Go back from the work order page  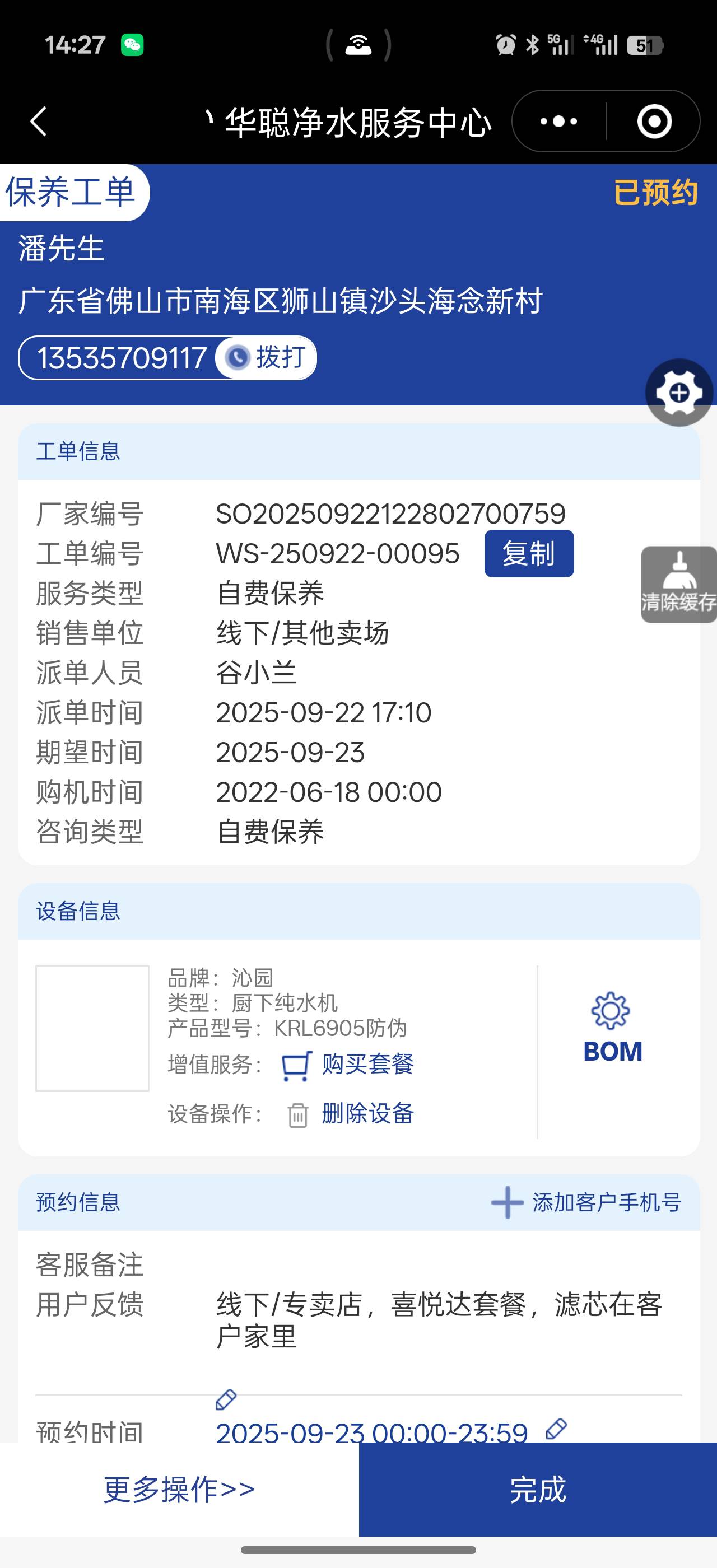38,122
